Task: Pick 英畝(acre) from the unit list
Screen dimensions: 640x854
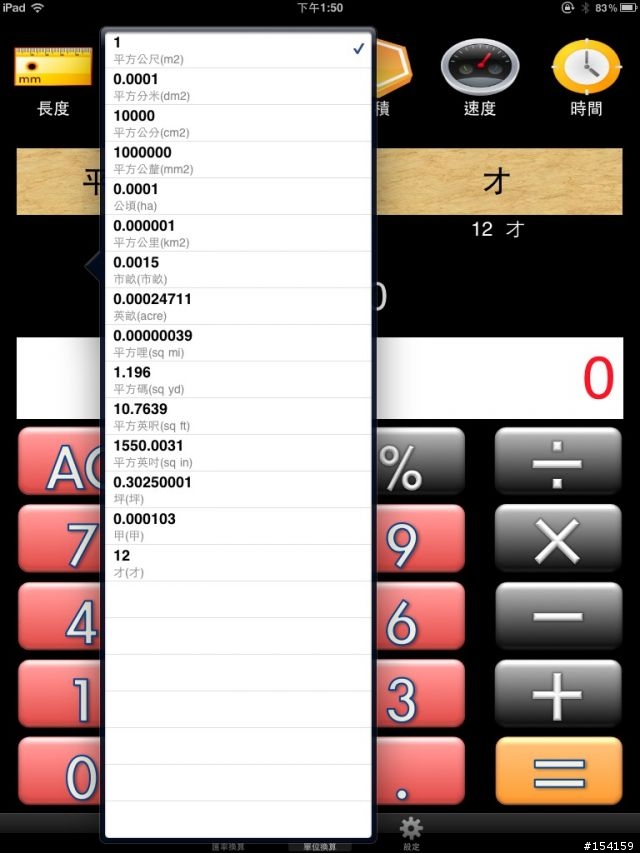Action: [x=238, y=306]
